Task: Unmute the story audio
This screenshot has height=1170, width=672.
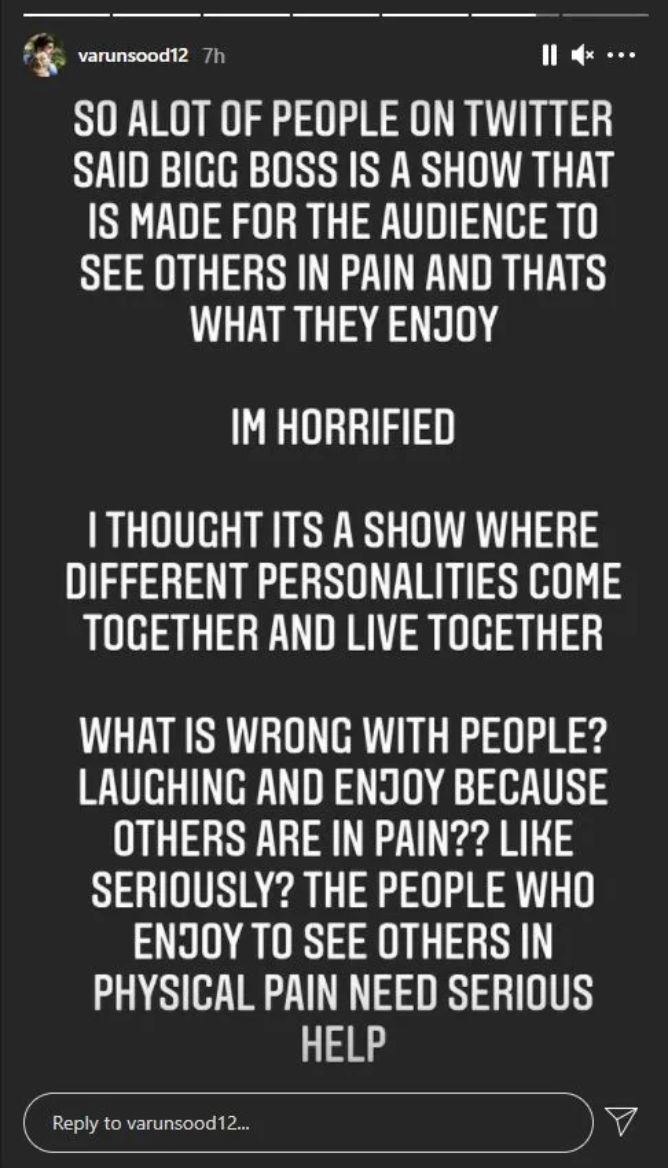Action: coord(583,56)
